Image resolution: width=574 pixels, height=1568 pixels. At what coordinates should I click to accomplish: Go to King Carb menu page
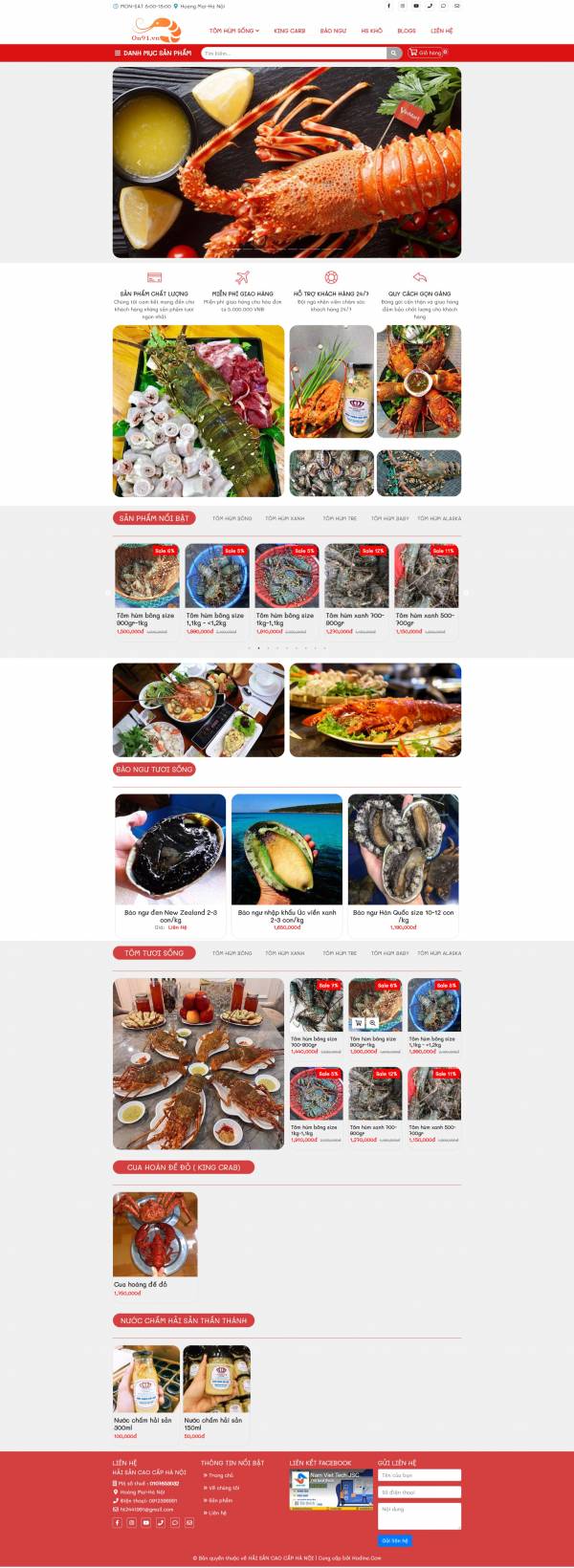289,31
